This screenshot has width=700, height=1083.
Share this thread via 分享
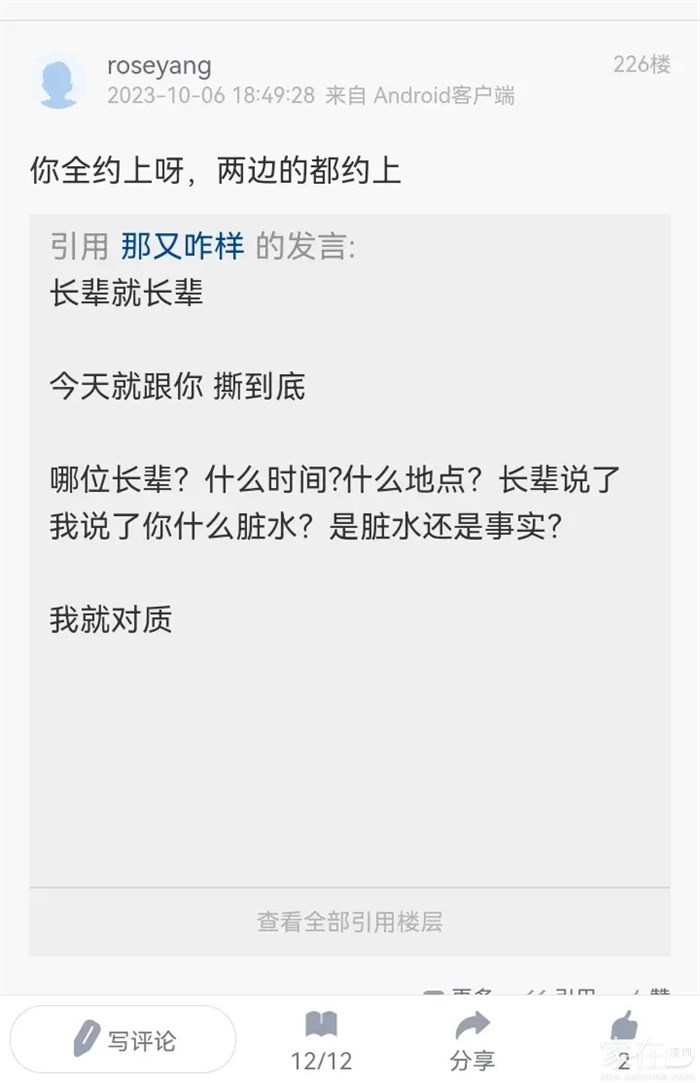click(472, 1040)
